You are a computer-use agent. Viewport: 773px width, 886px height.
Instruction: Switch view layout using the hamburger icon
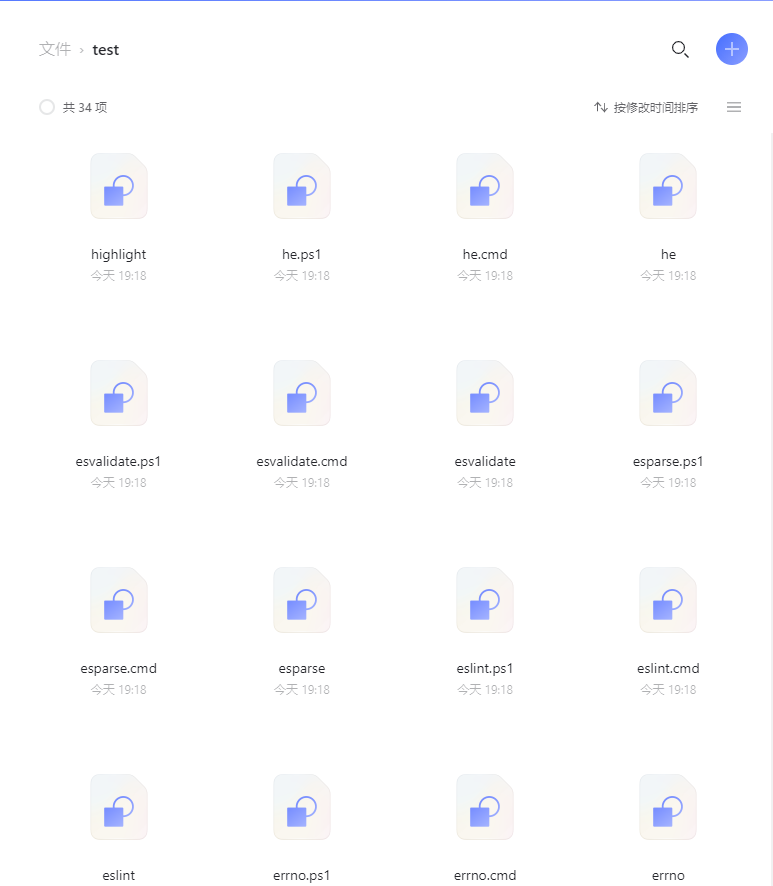(734, 107)
